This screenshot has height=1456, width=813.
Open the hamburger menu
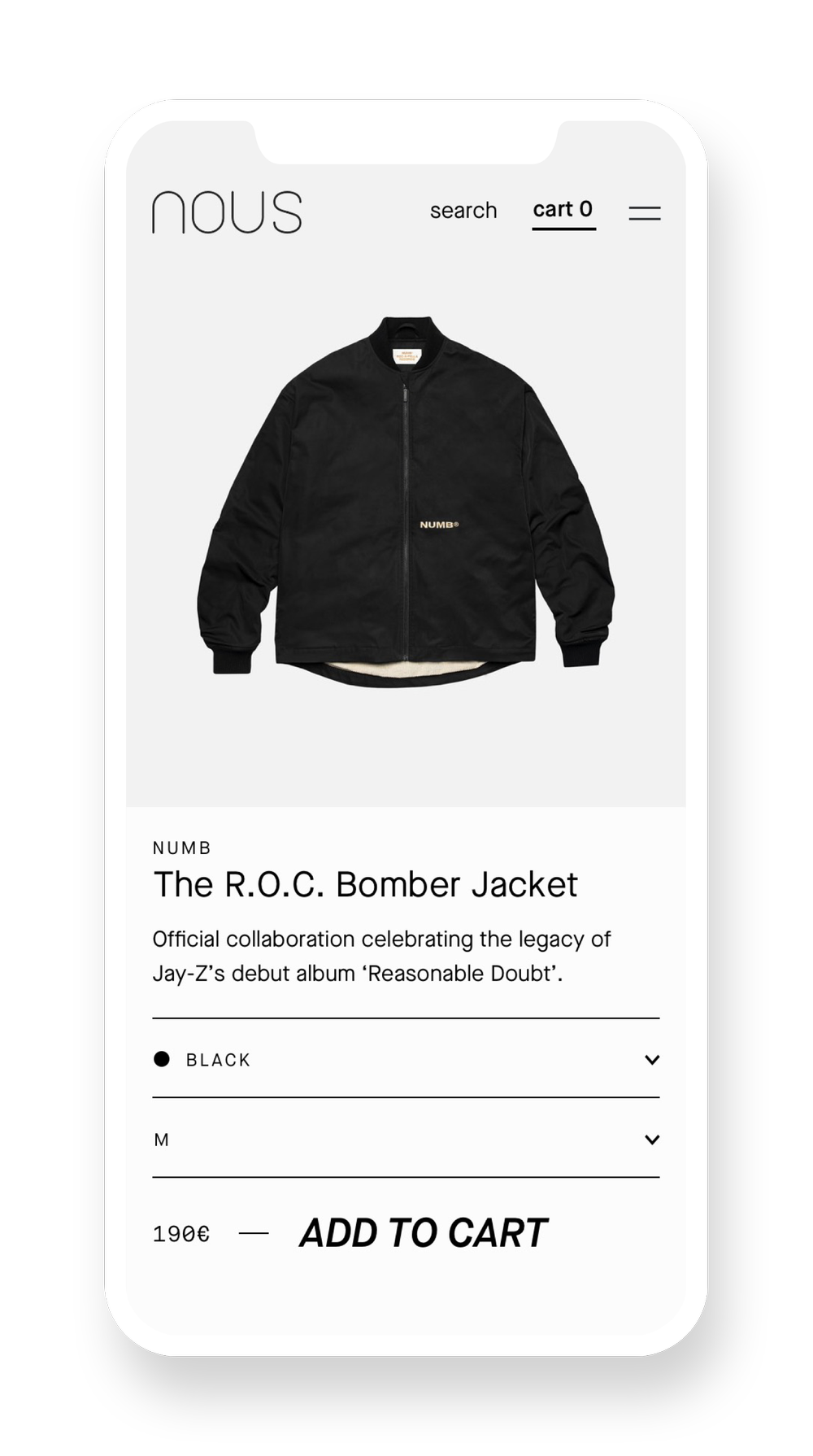pos(645,213)
